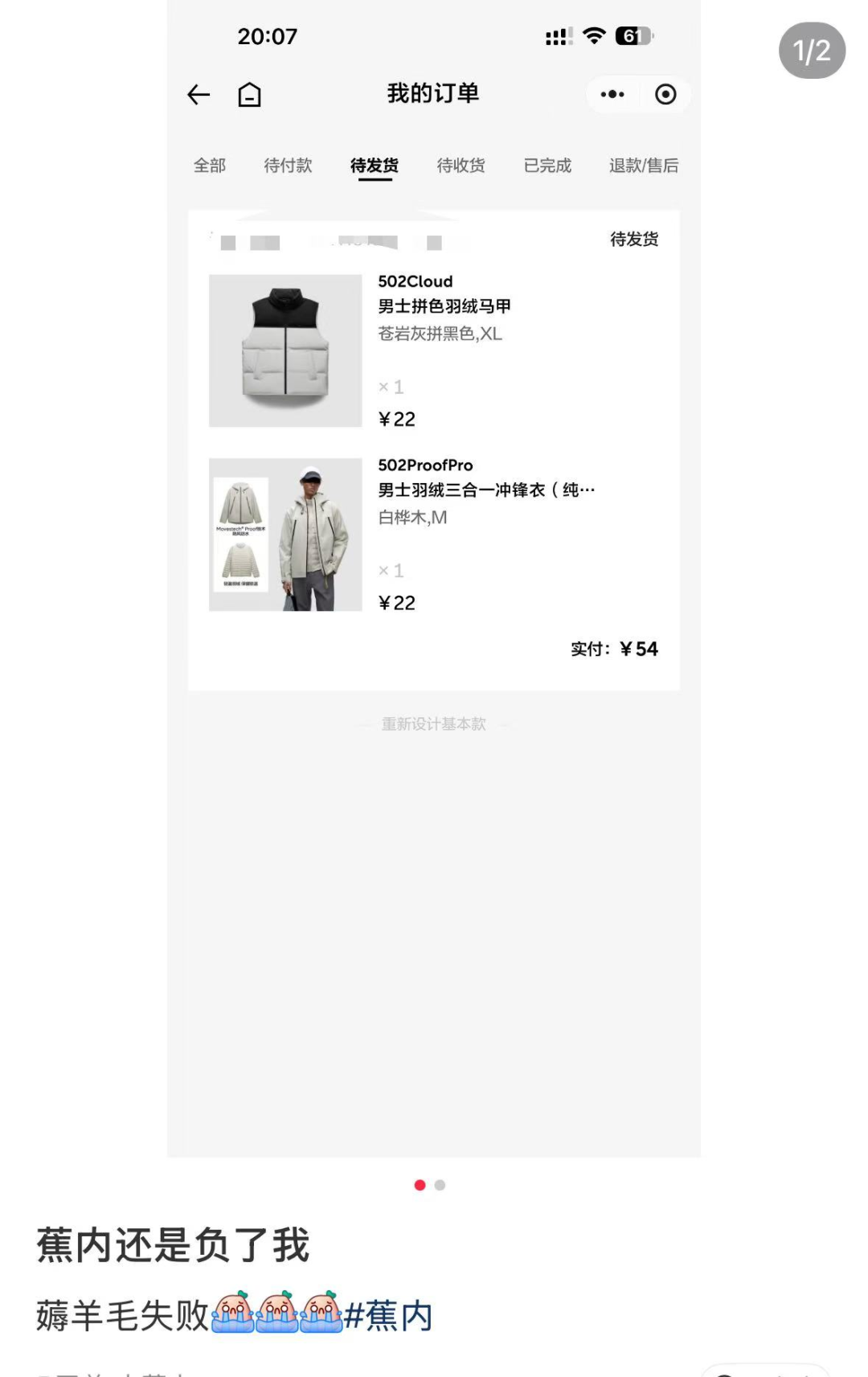Open the 待付款 tab
Viewport: 868px width, 1377px height.
[287, 166]
